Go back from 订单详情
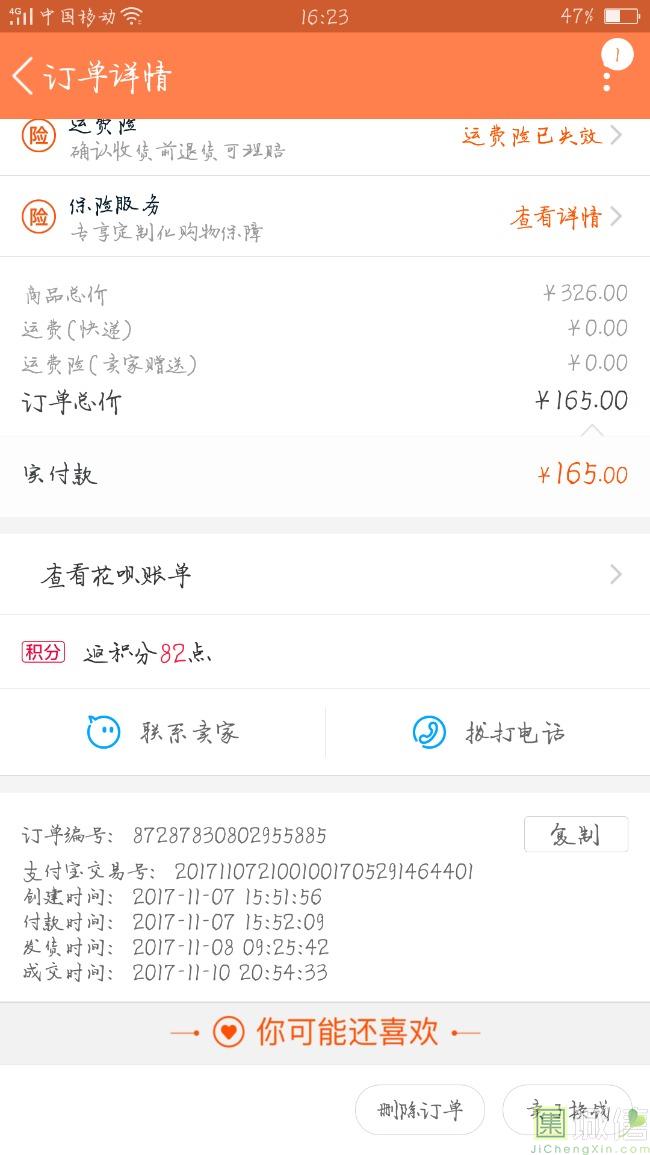This screenshot has width=650, height=1155. 23,76
